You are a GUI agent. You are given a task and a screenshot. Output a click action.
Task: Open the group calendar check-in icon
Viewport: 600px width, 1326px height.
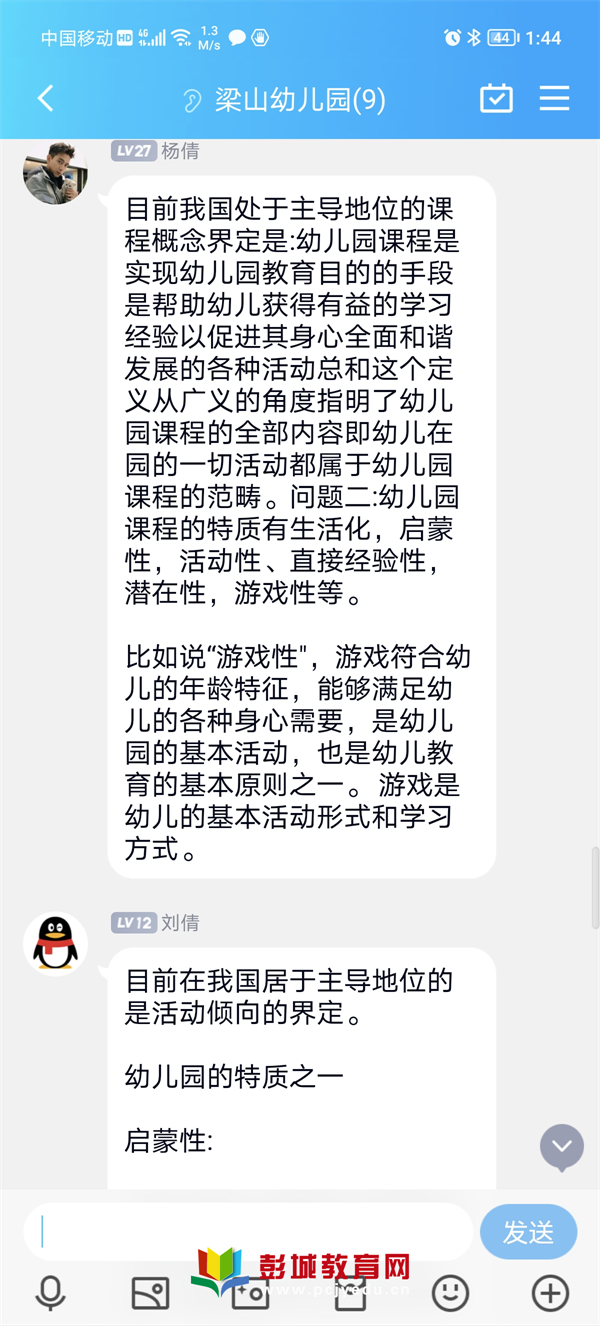pos(496,98)
